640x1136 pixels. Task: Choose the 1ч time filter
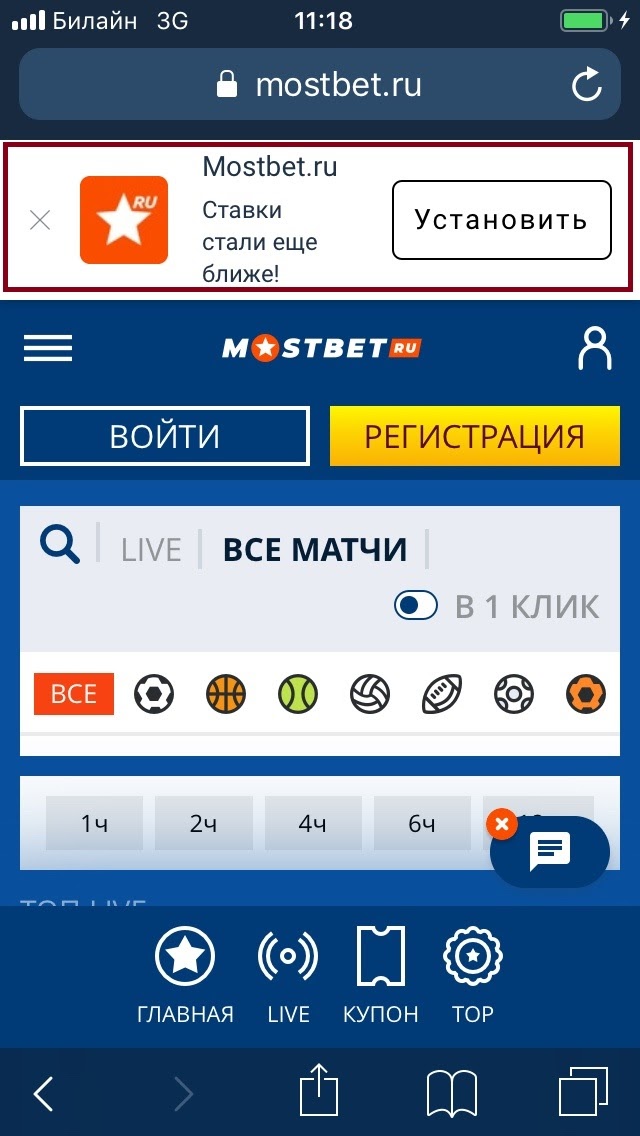pos(94,823)
